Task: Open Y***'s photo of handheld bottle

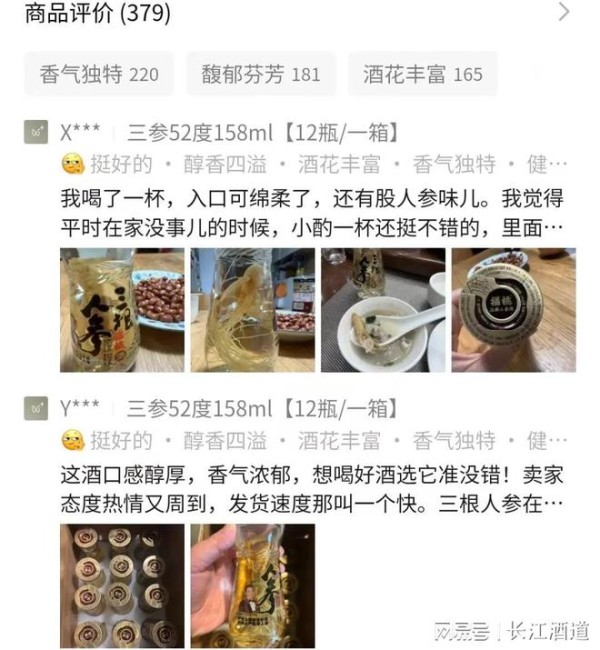Action: click(x=253, y=586)
